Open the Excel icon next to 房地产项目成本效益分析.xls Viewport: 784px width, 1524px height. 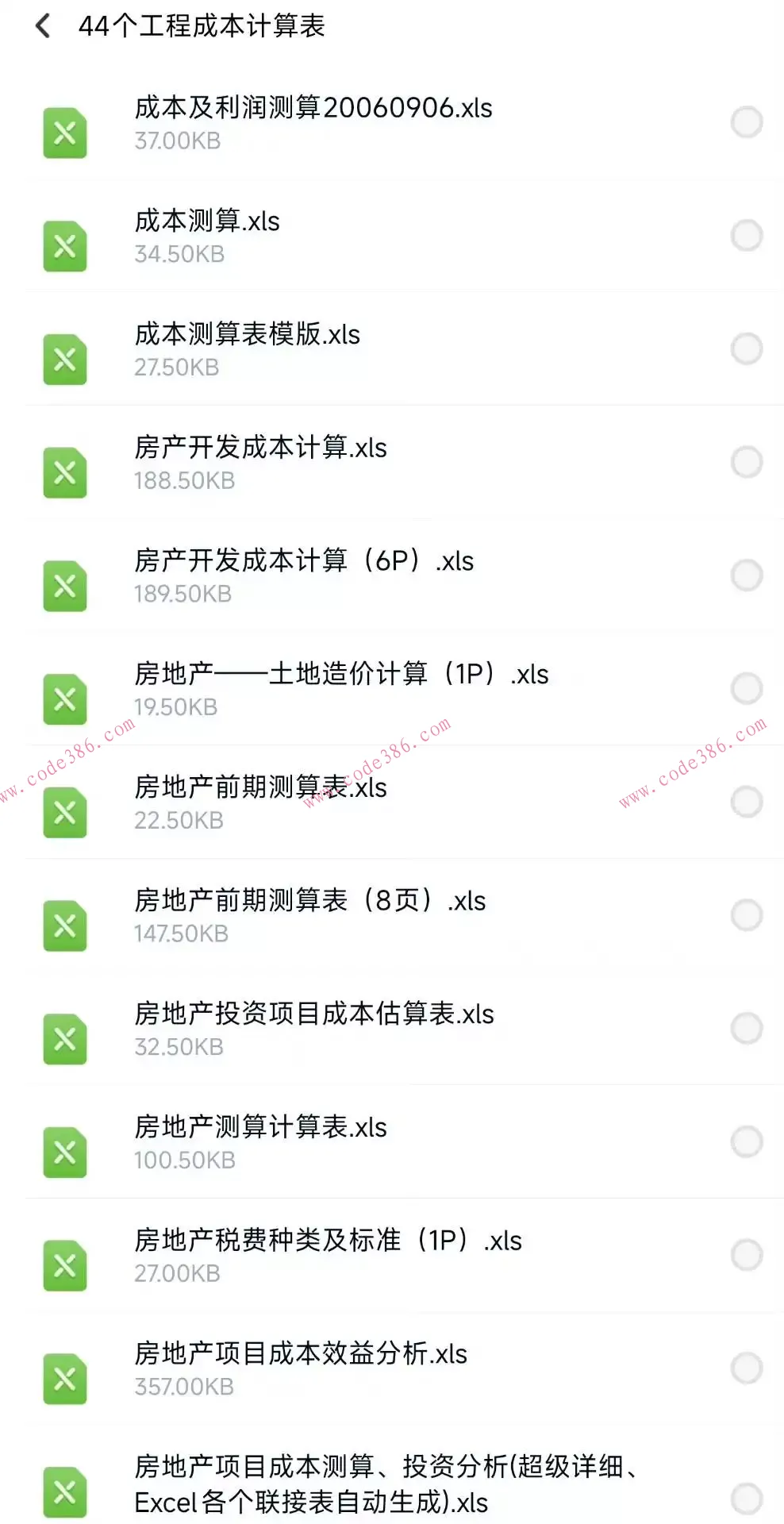click(65, 1380)
